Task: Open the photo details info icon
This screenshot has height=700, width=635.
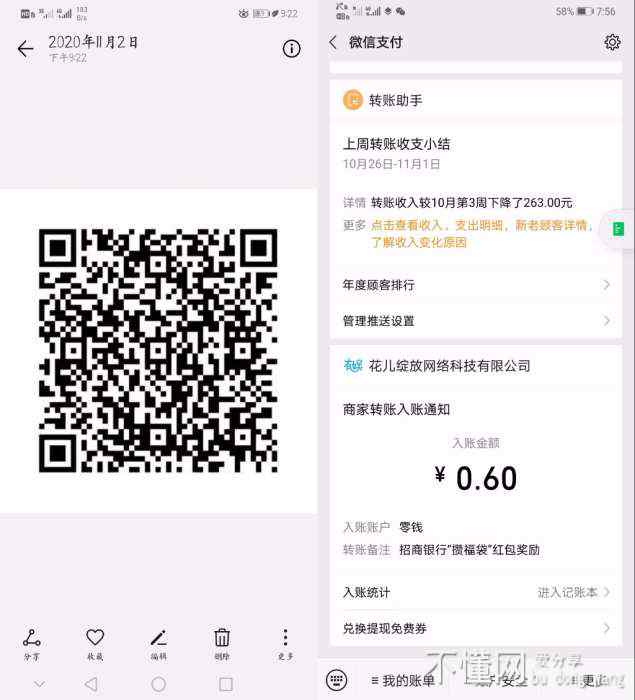Action: [x=291, y=49]
